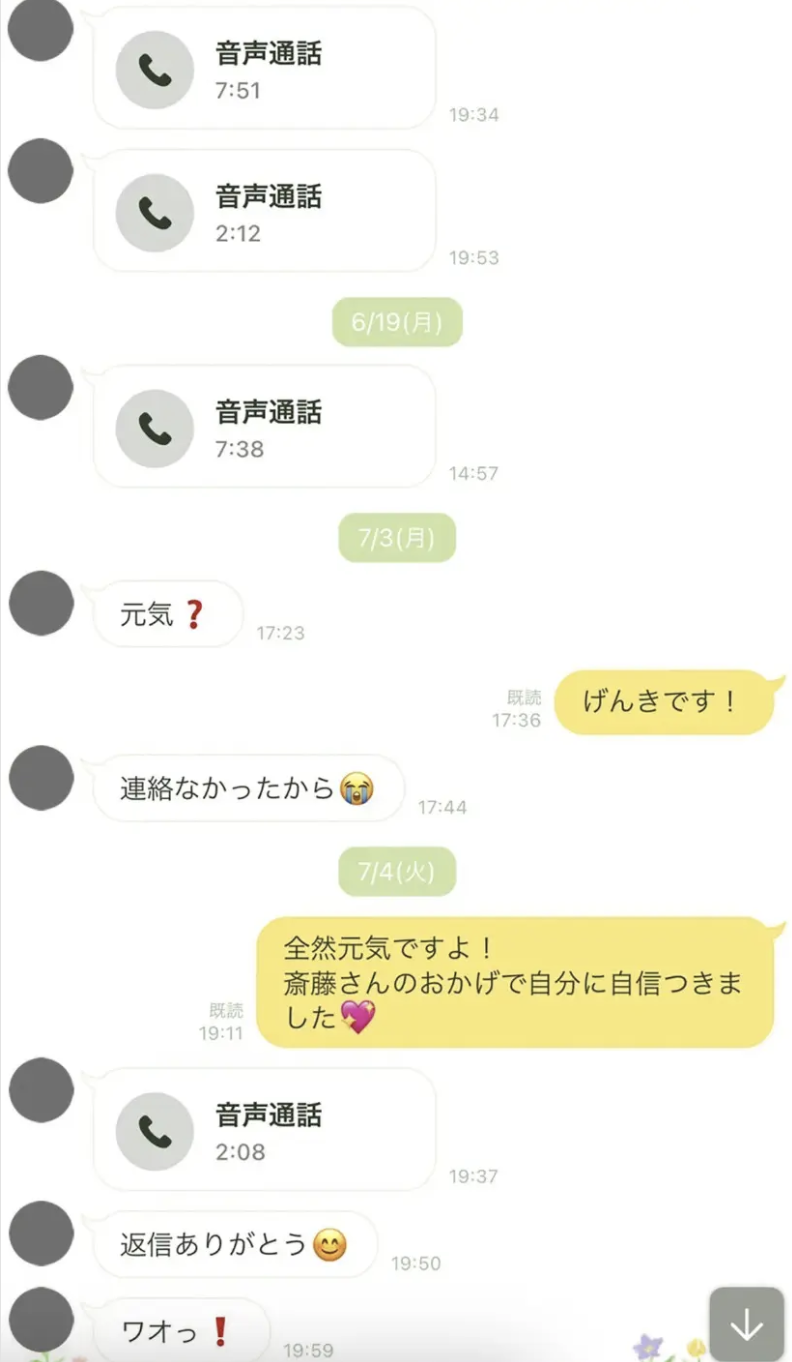Image resolution: width=792 pixels, height=1362 pixels.
Task: Jump to the latest message with the down arrow
Action: pyautogui.click(x=746, y=1324)
